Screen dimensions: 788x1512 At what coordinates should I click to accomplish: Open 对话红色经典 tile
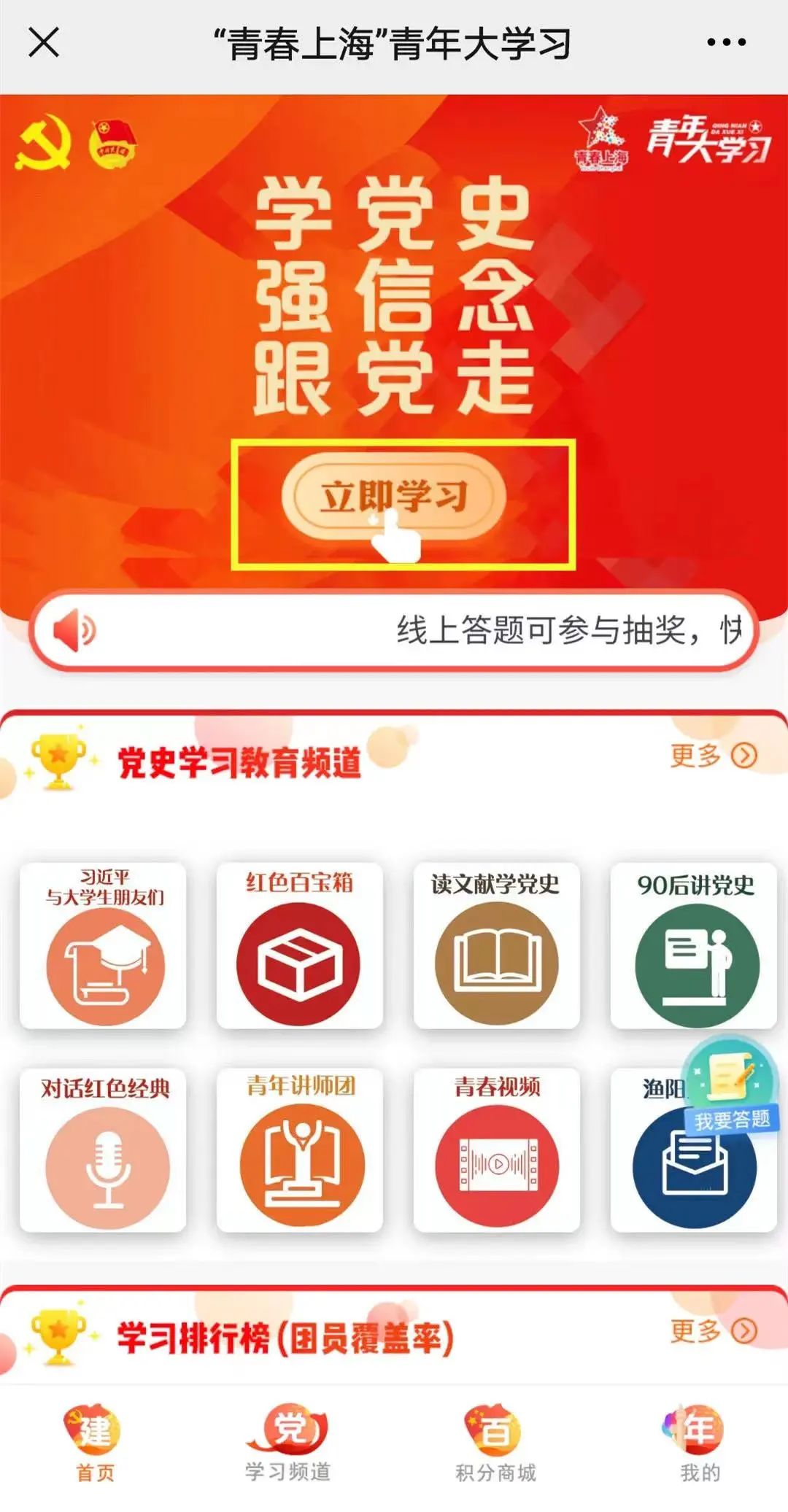104,1150
